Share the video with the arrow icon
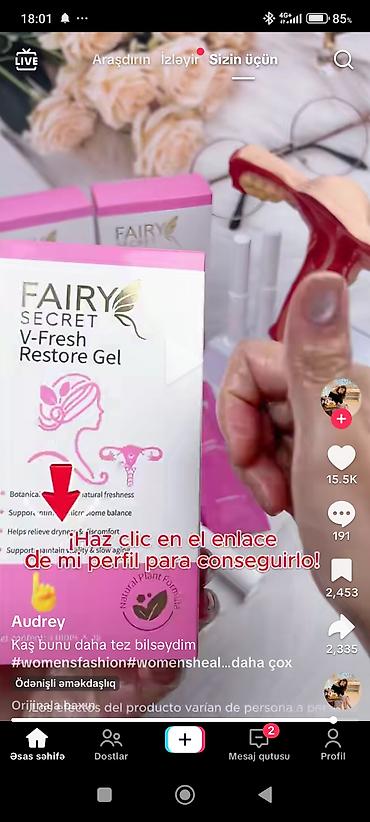The image size is (370, 822). tap(341, 627)
